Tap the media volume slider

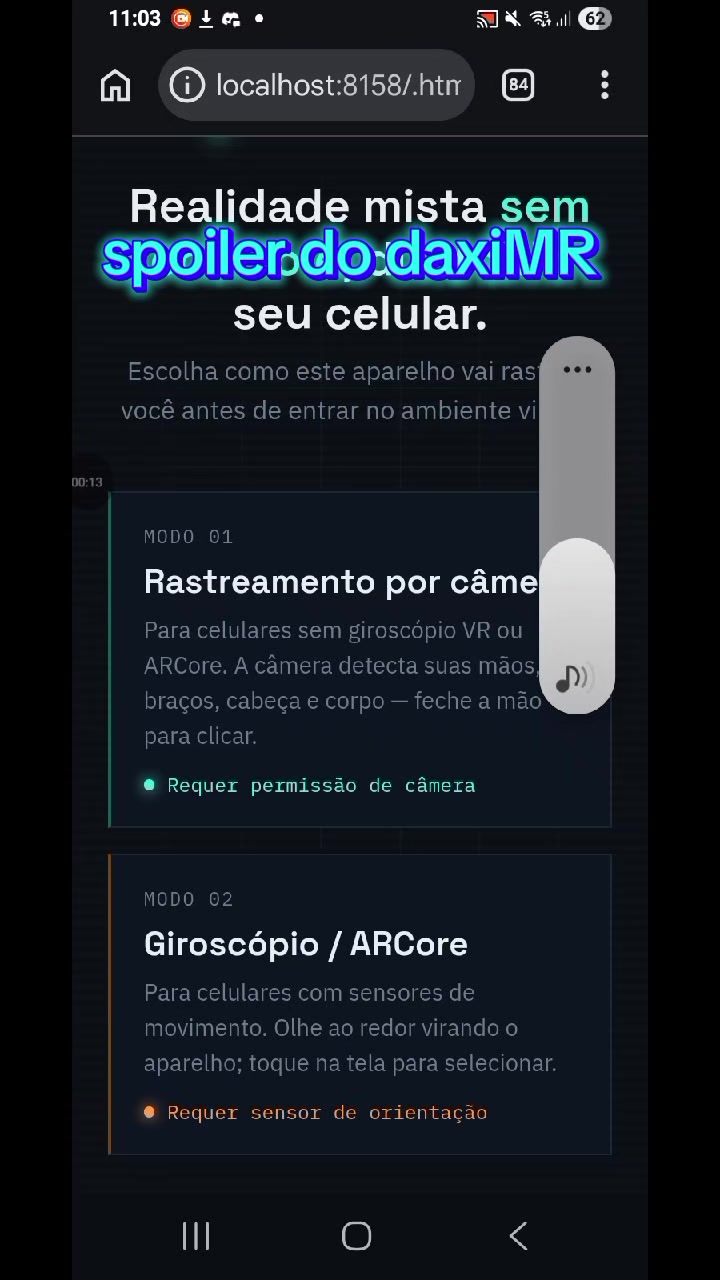(577, 526)
